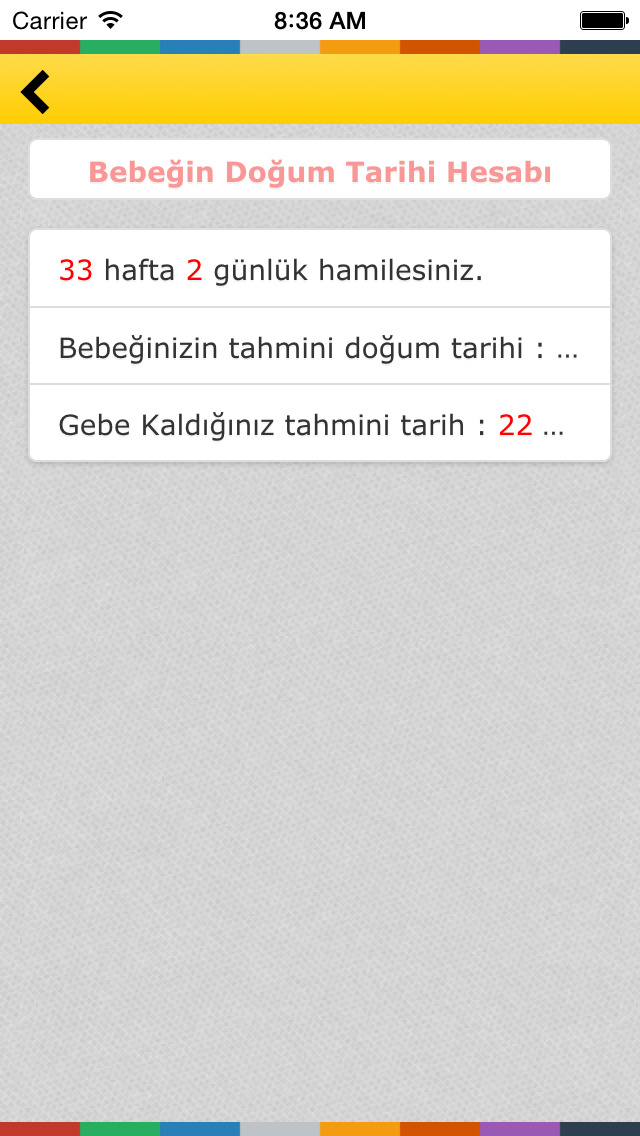This screenshot has height=1136, width=640.
Task: Go back using the black arrow
Action: pos(35,92)
